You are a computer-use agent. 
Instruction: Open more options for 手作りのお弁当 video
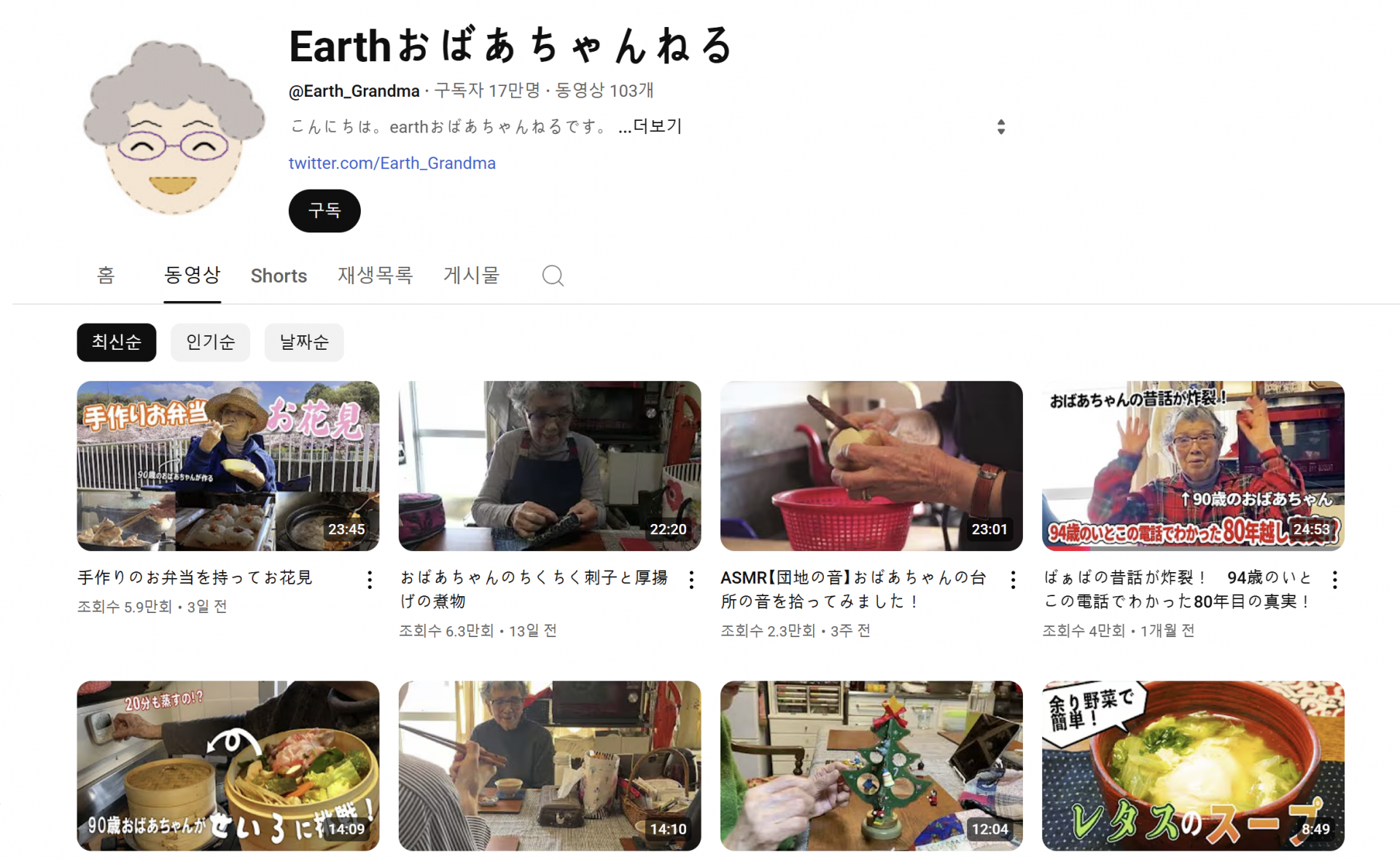pos(370,579)
